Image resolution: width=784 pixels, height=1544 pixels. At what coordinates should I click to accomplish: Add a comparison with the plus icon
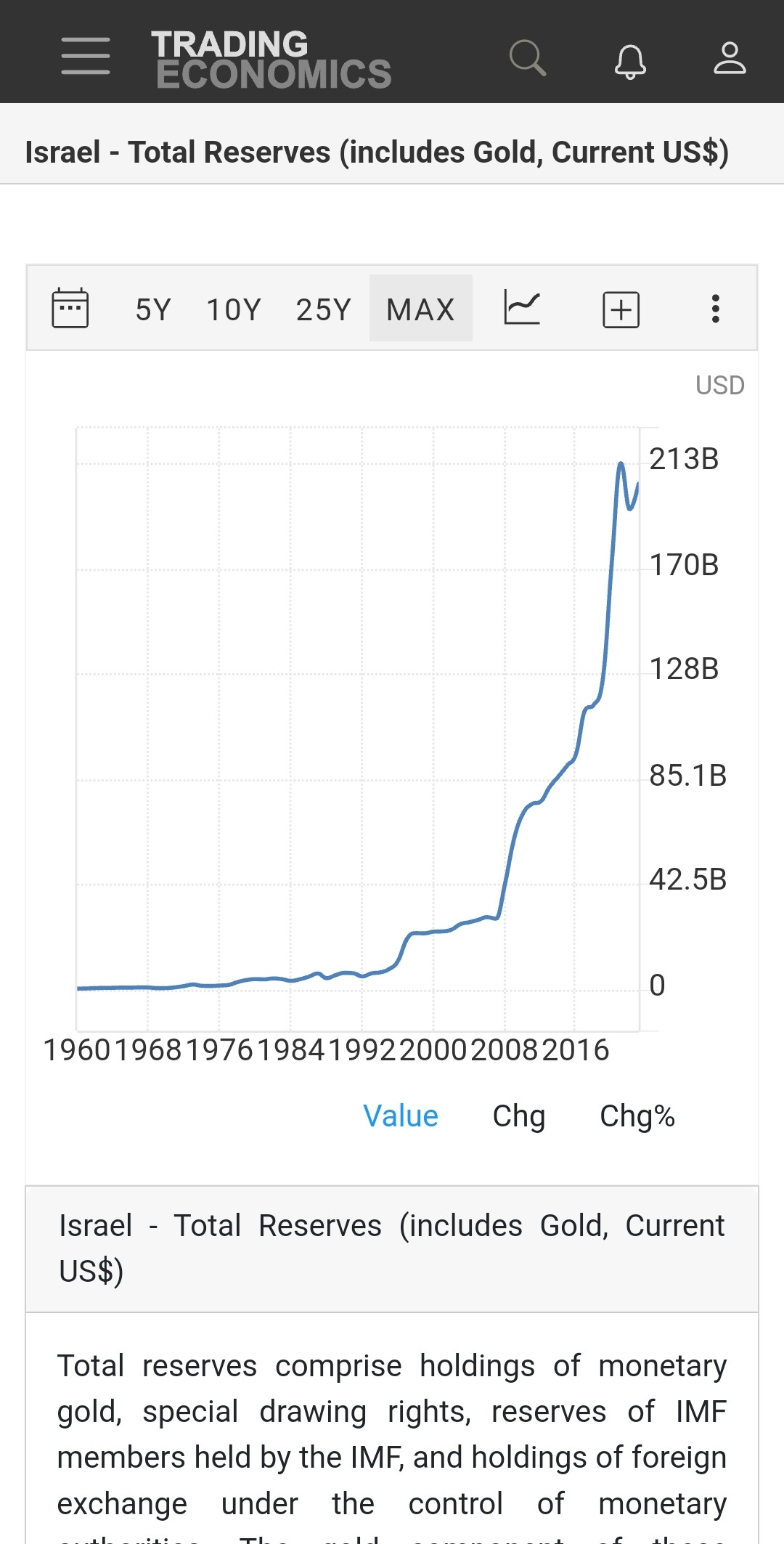621,309
